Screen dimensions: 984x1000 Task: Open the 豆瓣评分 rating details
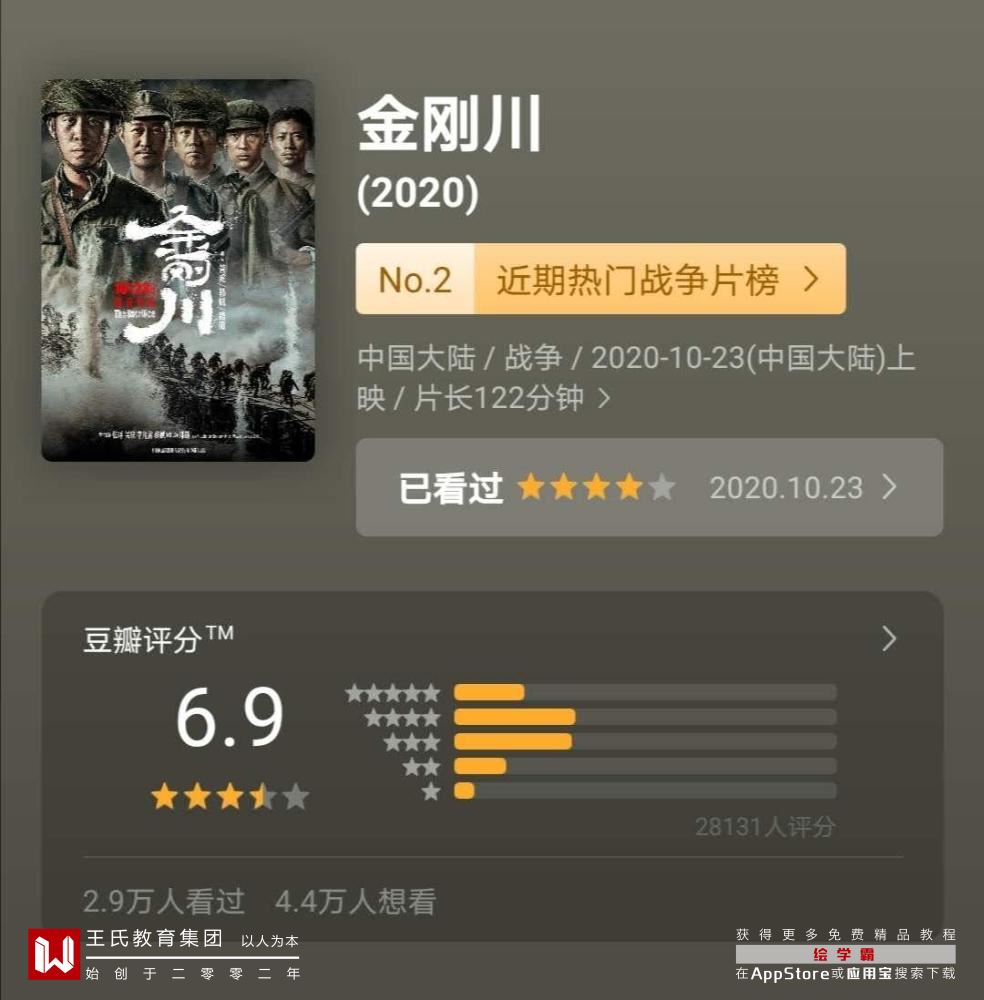(x=888, y=639)
